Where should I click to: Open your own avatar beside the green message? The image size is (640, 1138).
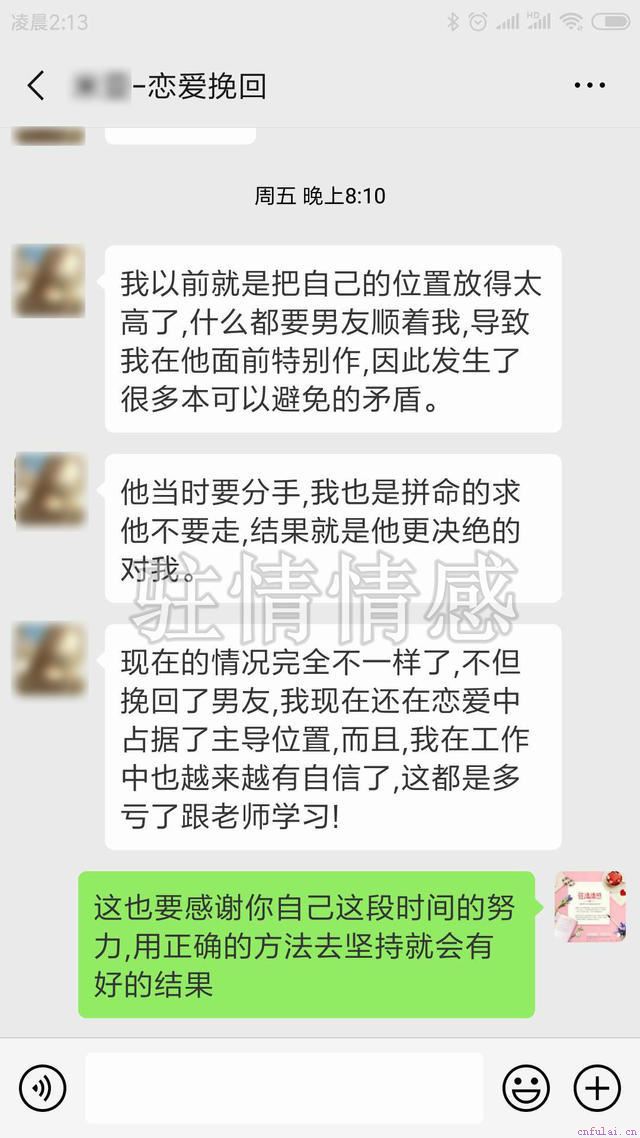pyautogui.click(x=591, y=906)
